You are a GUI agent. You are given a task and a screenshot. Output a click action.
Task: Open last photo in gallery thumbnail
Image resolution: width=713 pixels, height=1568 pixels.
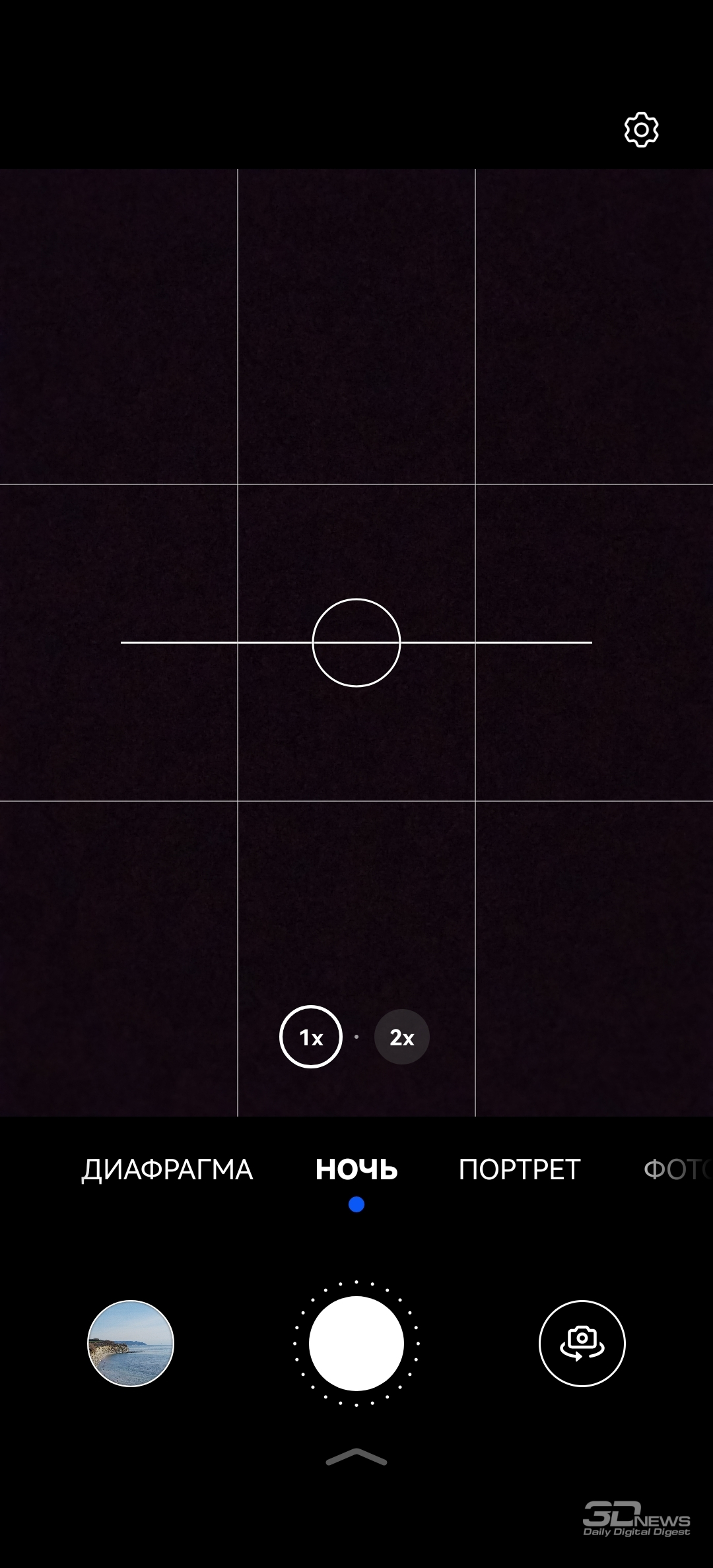pos(131,1343)
